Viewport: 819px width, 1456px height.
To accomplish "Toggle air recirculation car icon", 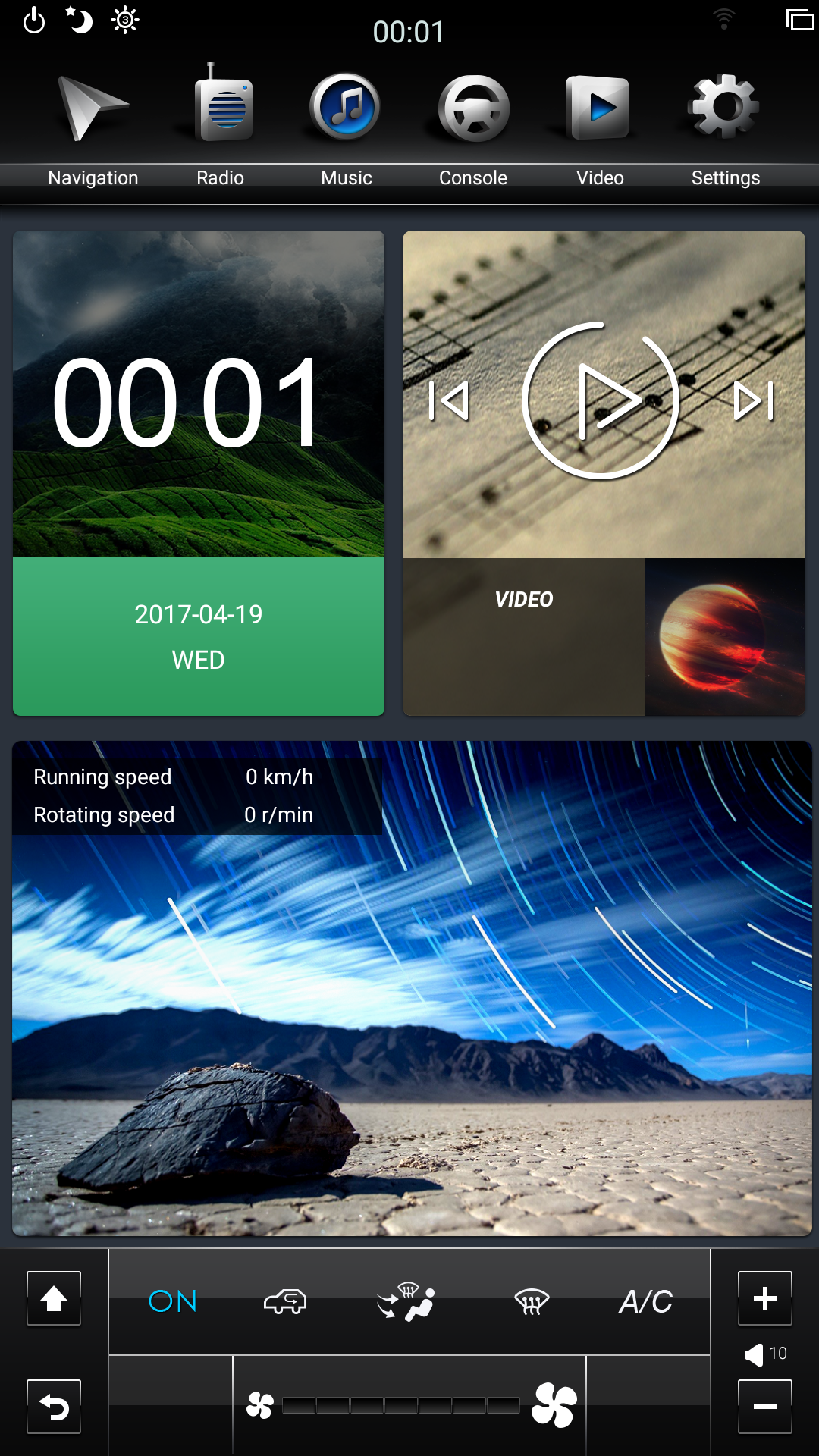I will point(285,1301).
